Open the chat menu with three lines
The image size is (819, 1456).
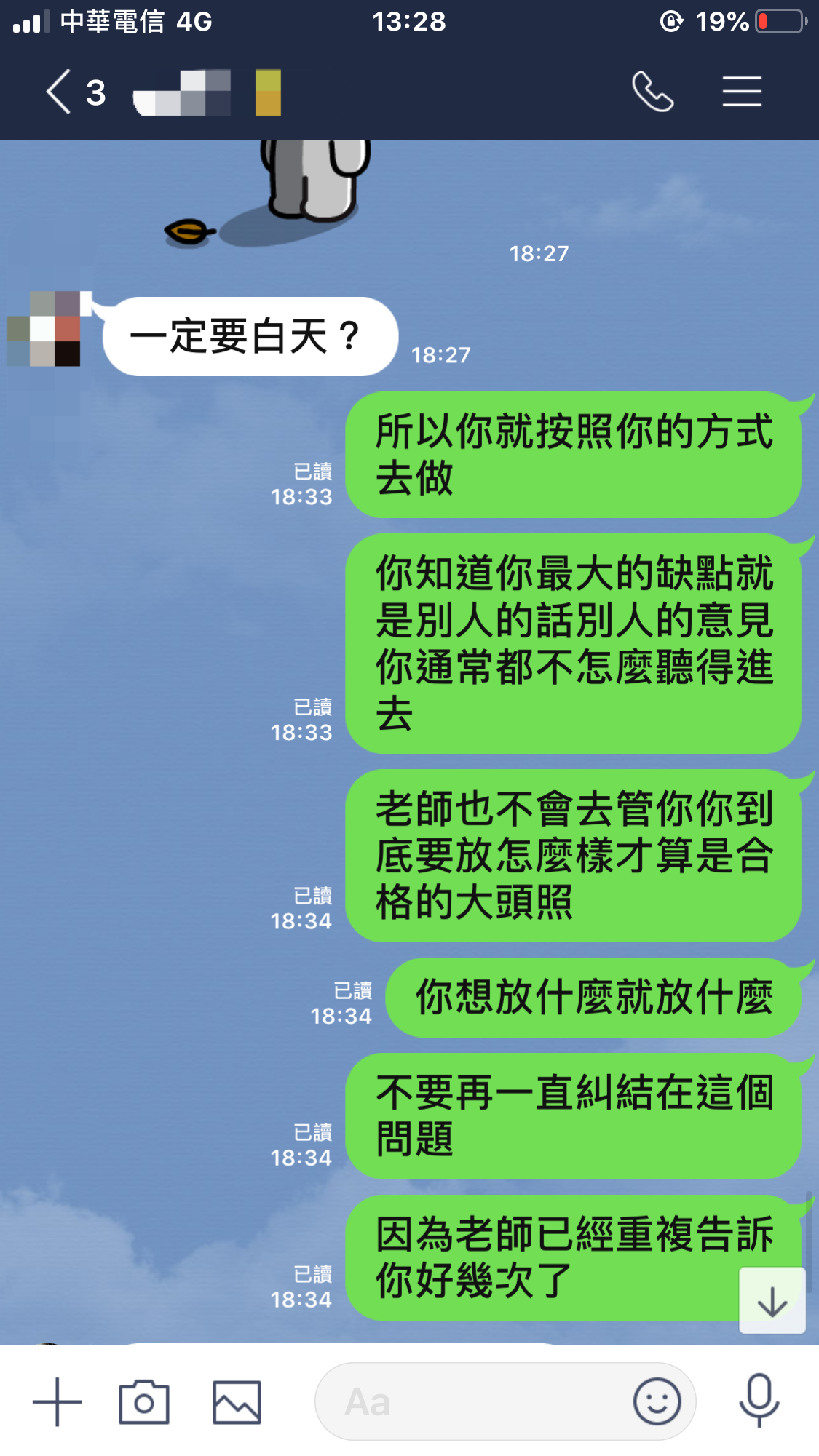[741, 92]
